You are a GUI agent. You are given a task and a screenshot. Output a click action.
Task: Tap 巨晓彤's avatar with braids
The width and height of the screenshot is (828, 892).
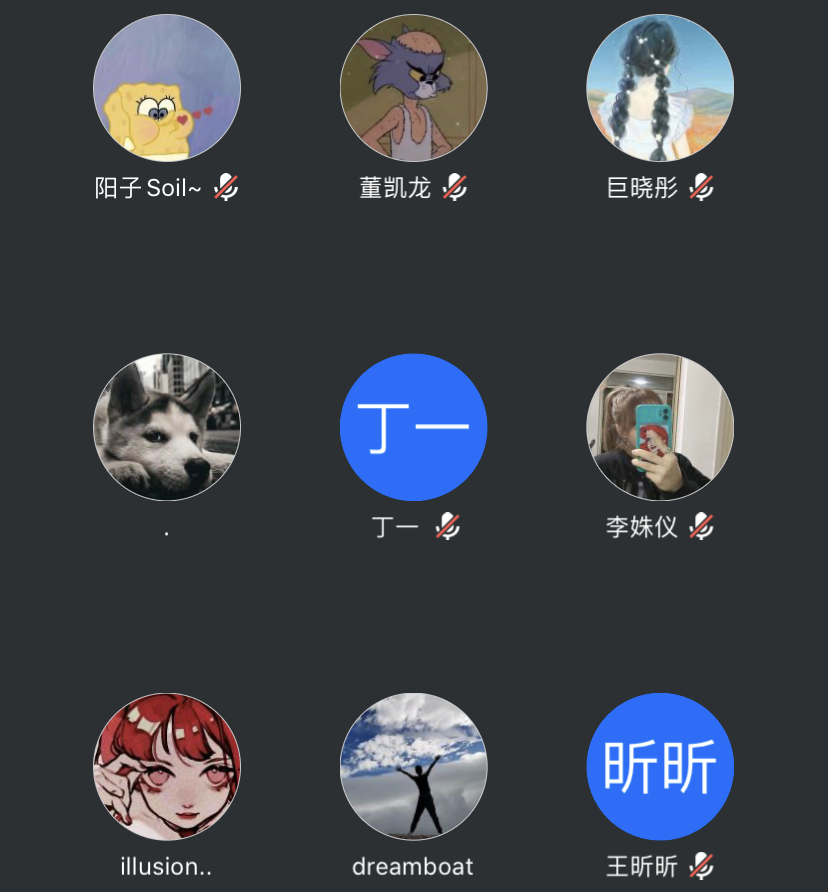tap(660, 88)
